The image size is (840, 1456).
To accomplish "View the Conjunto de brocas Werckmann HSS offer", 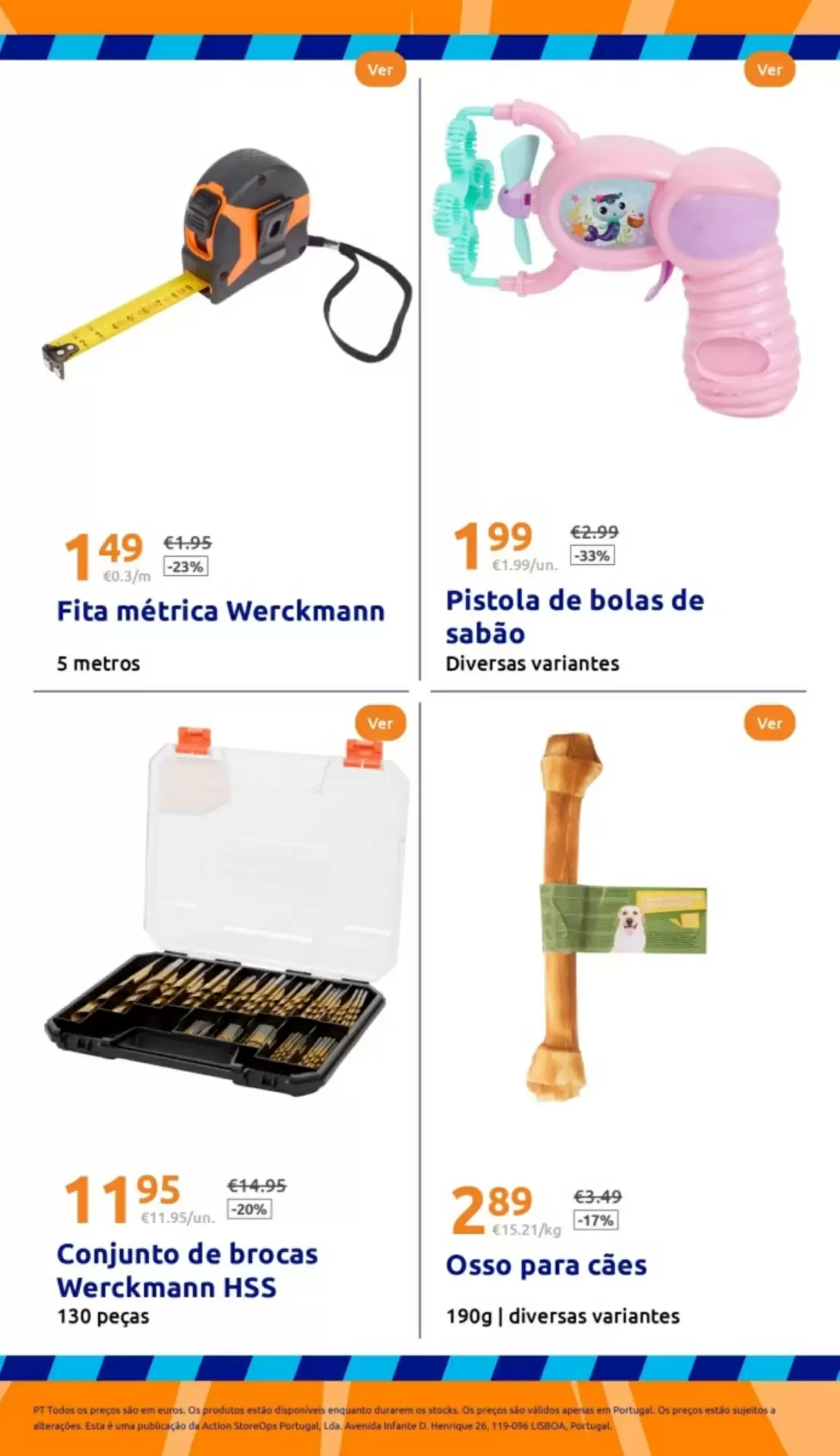I will (x=380, y=723).
